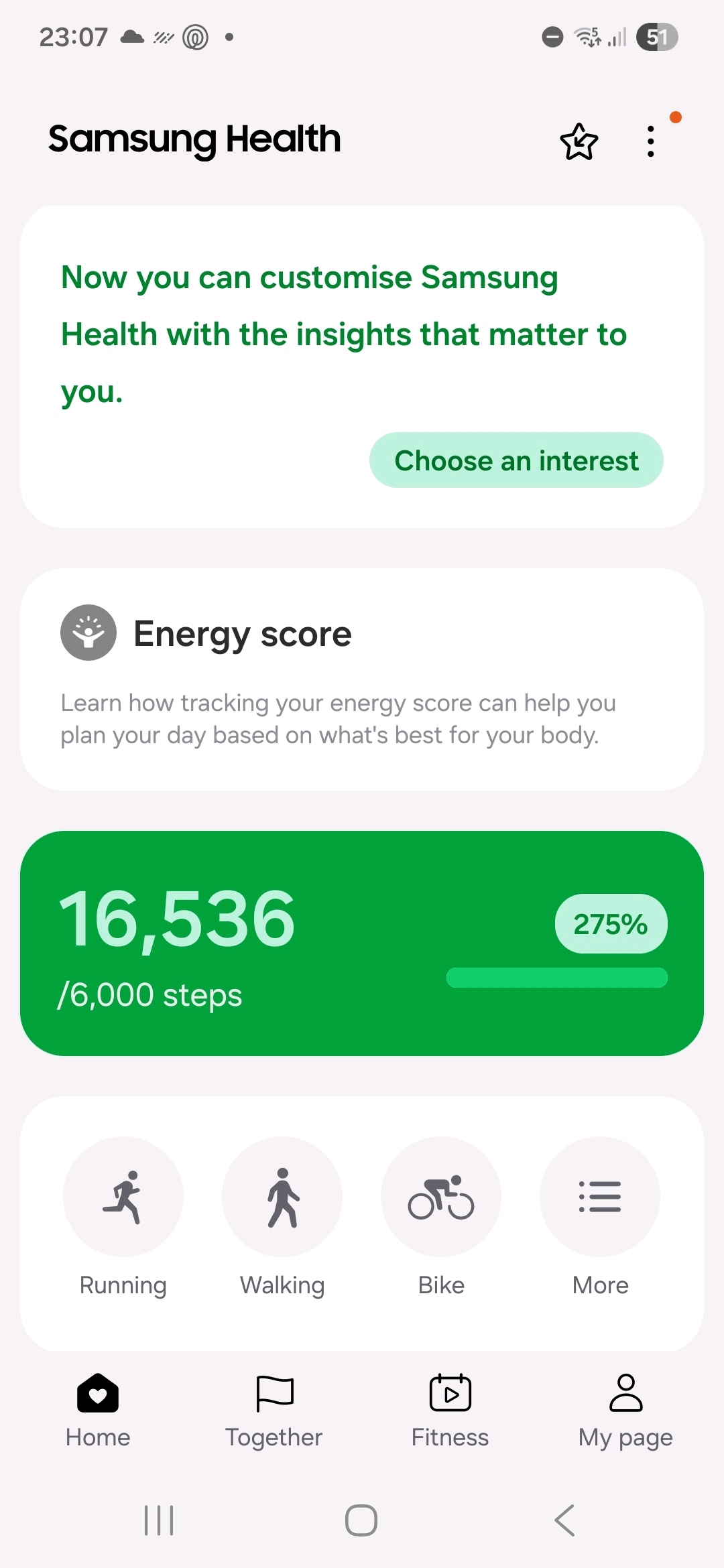
Task: Tap the Choose an interest button
Action: point(516,460)
